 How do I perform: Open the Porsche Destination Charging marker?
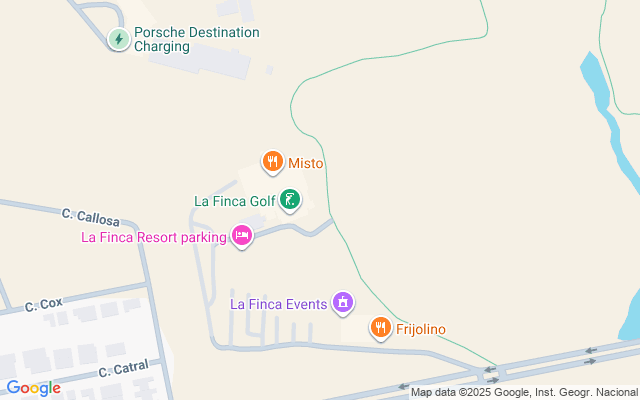[x=119, y=39]
